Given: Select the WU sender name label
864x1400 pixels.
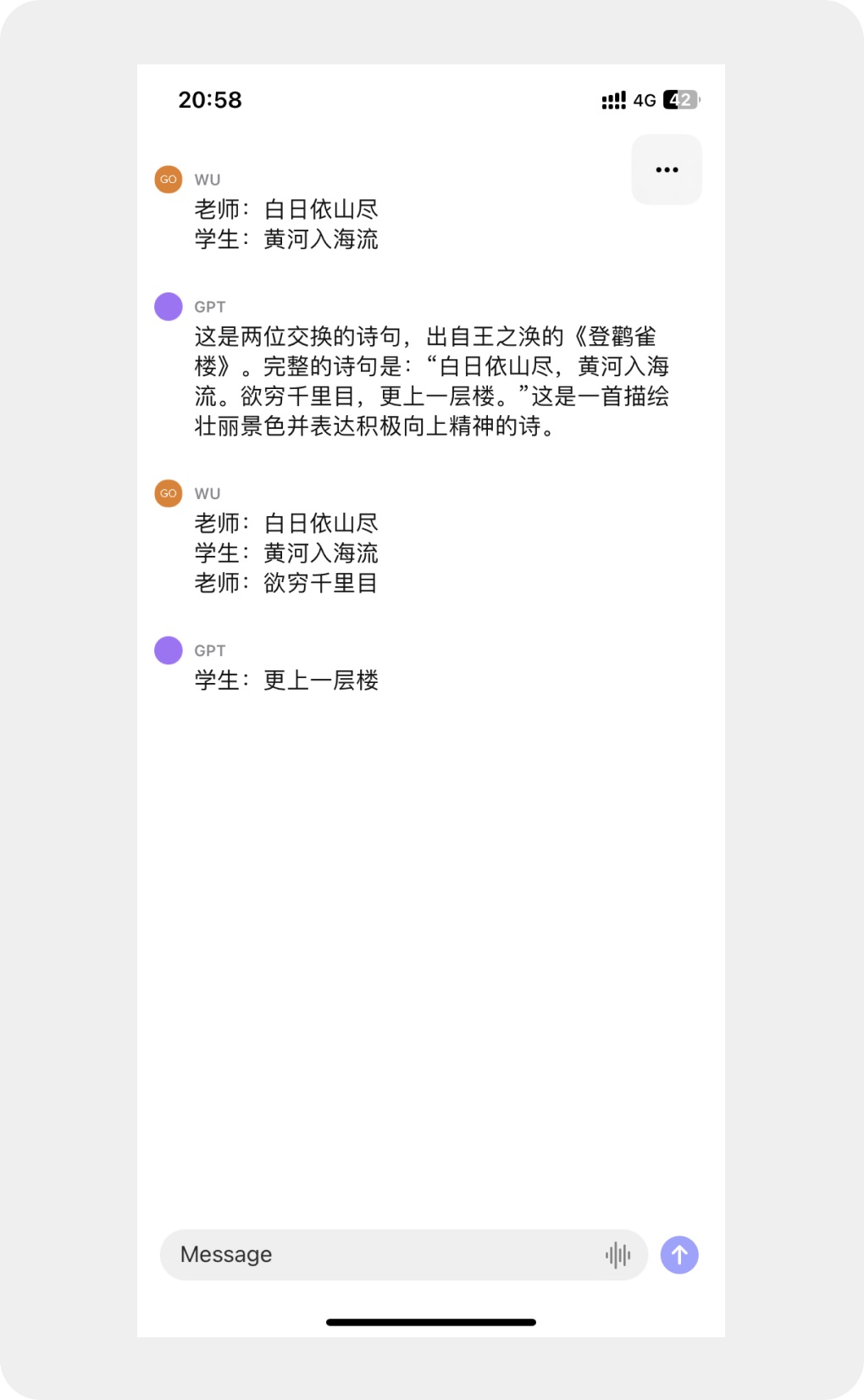Looking at the screenshot, I should click(x=208, y=179).
